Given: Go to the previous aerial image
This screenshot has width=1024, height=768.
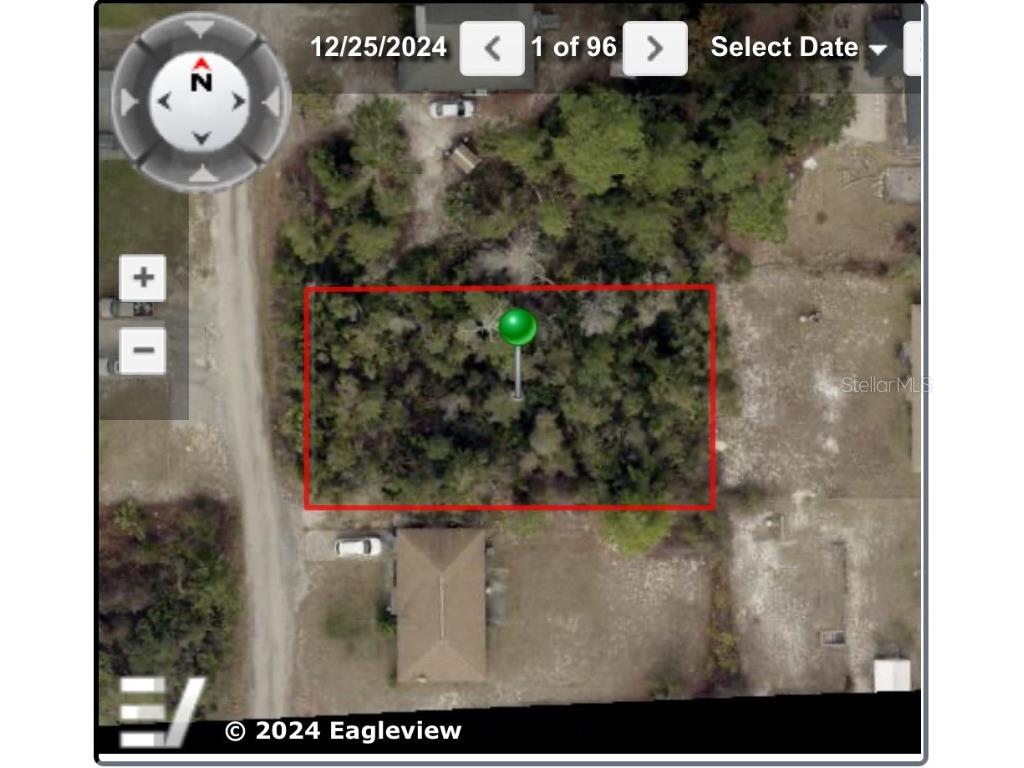Looking at the screenshot, I should pyautogui.click(x=492, y=48).
